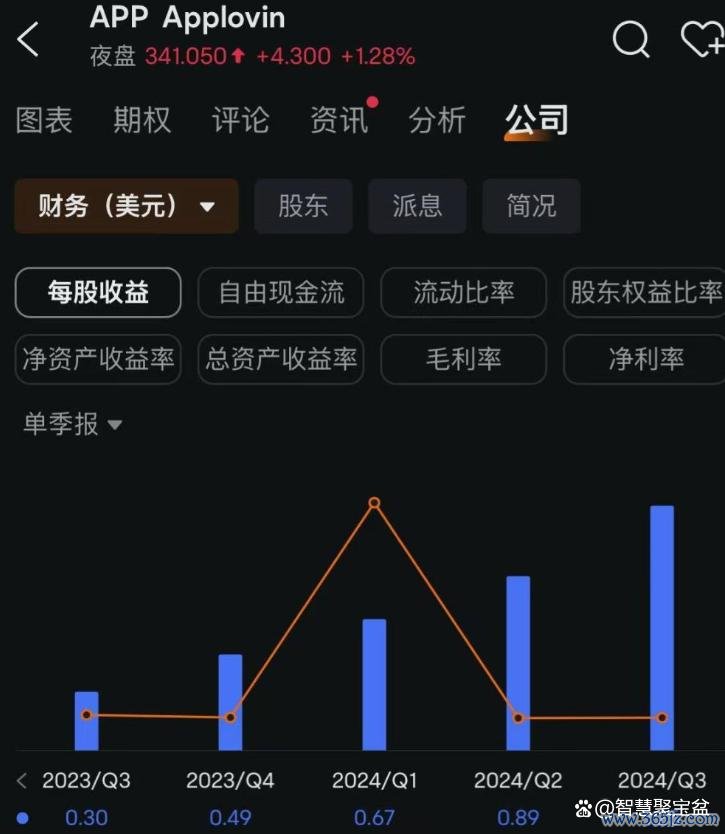The width and height of the screenshot is (725, 834).
Task: Switch to the 图表 tab
Action: 45,121
